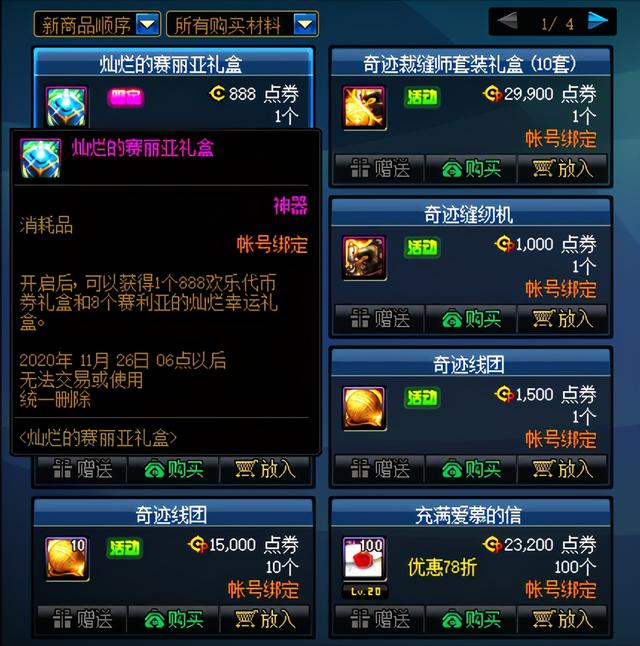
Task: Put 奇迹缝纫机 into the cart
Action: (563, 319)
